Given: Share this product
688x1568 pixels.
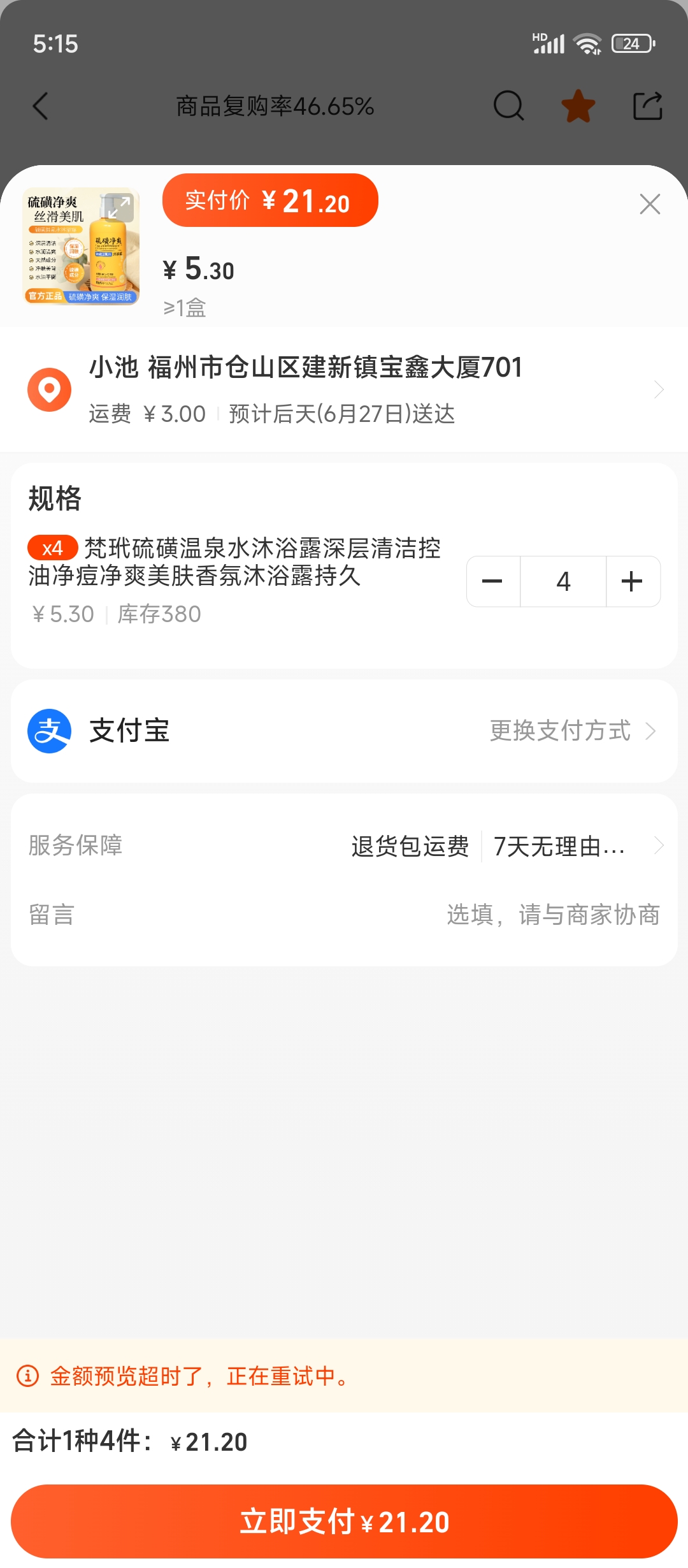Looking at the screenshot, I should [x=647, y=106].
